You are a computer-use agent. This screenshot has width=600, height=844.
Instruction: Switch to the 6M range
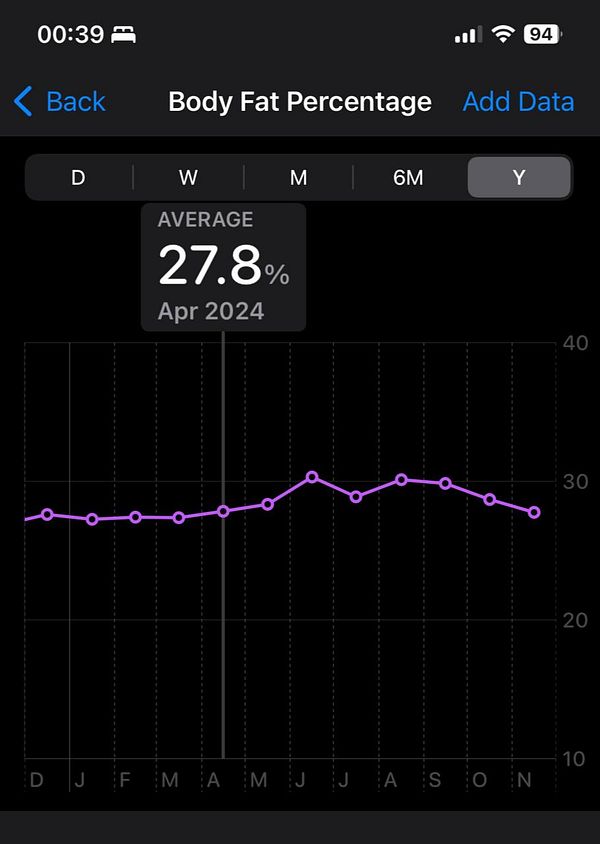click(x=408, y=178)
